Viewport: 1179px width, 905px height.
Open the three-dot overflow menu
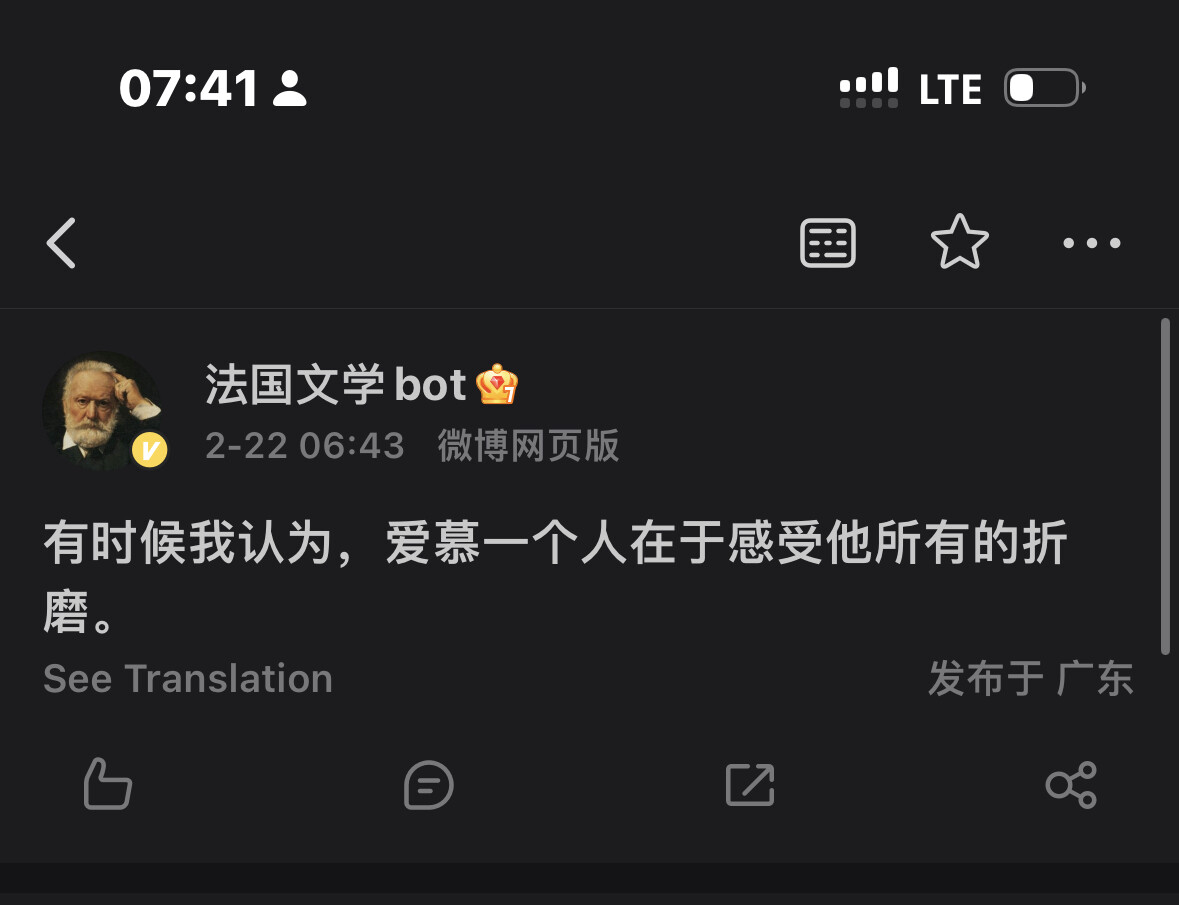[x=1091, y=243]
